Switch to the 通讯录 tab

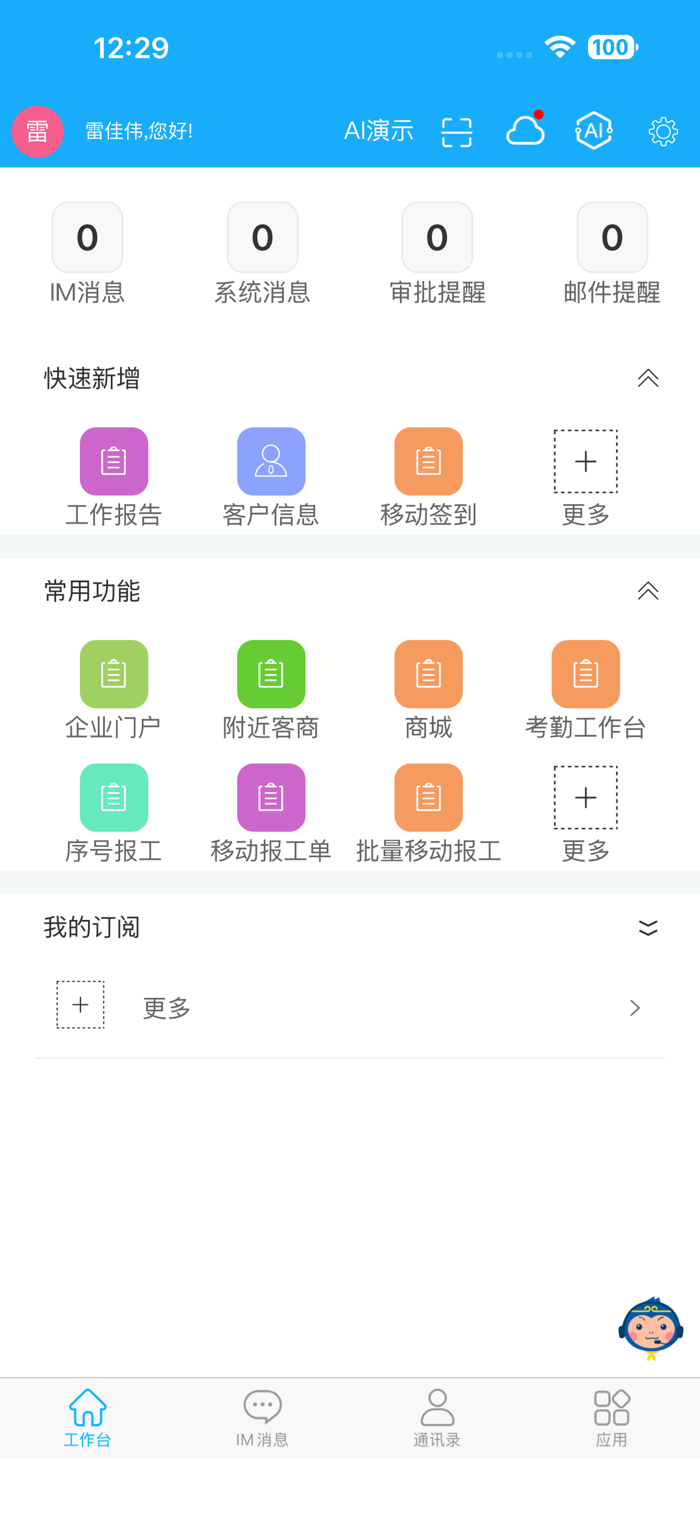point(437,1418)
